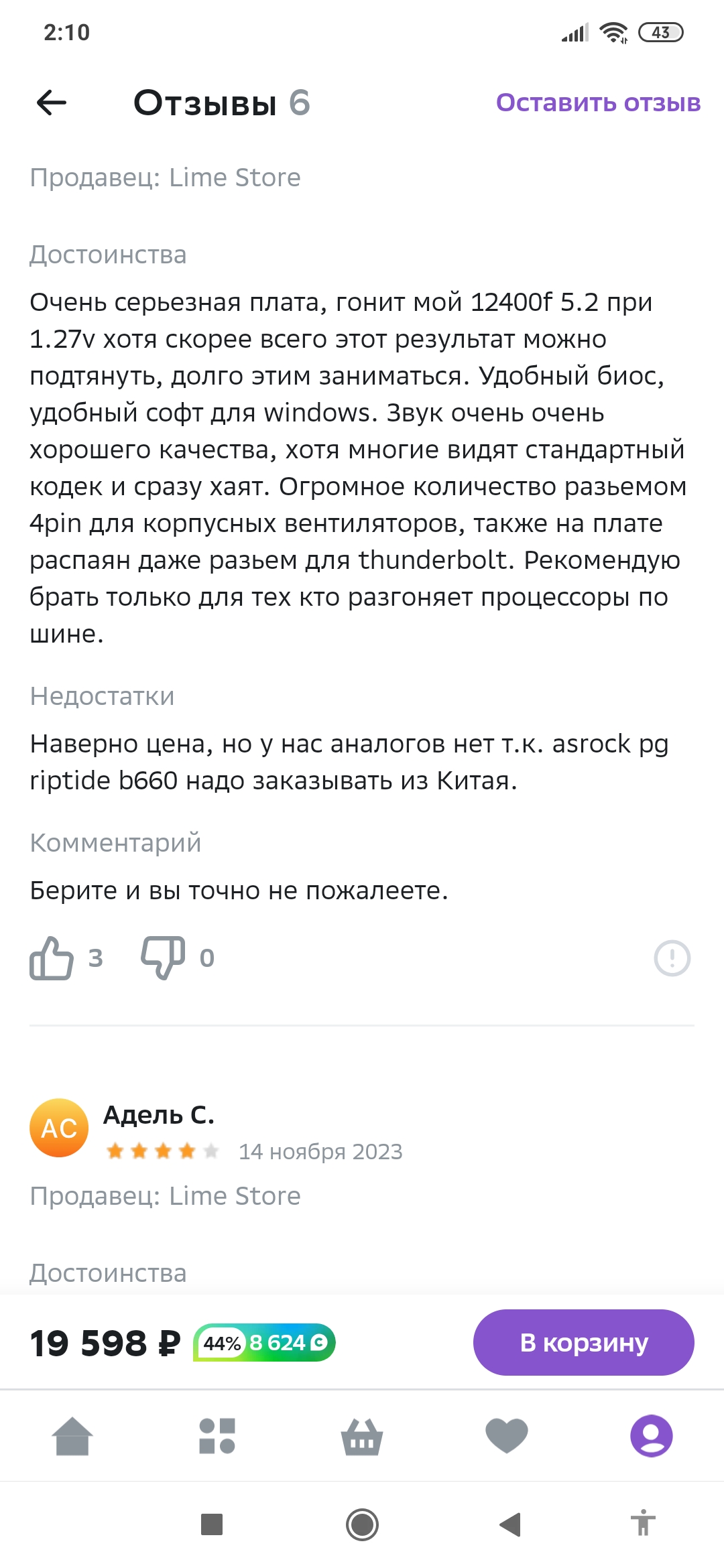The width and height of the screenshot is (724, 1568).
Task: Open the home tab
Action: 72,1436
